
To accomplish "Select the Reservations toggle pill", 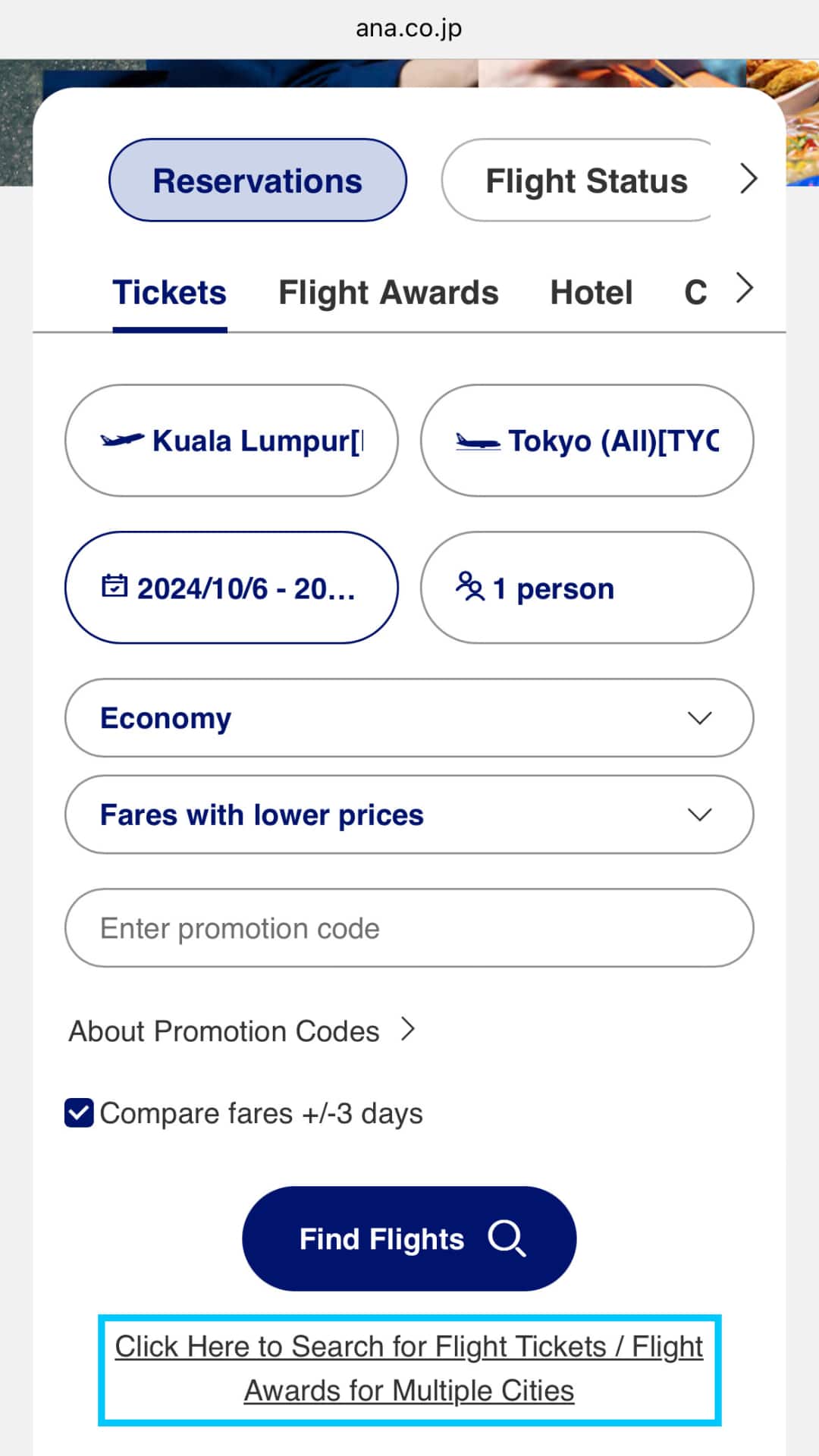I will [258, 180].
